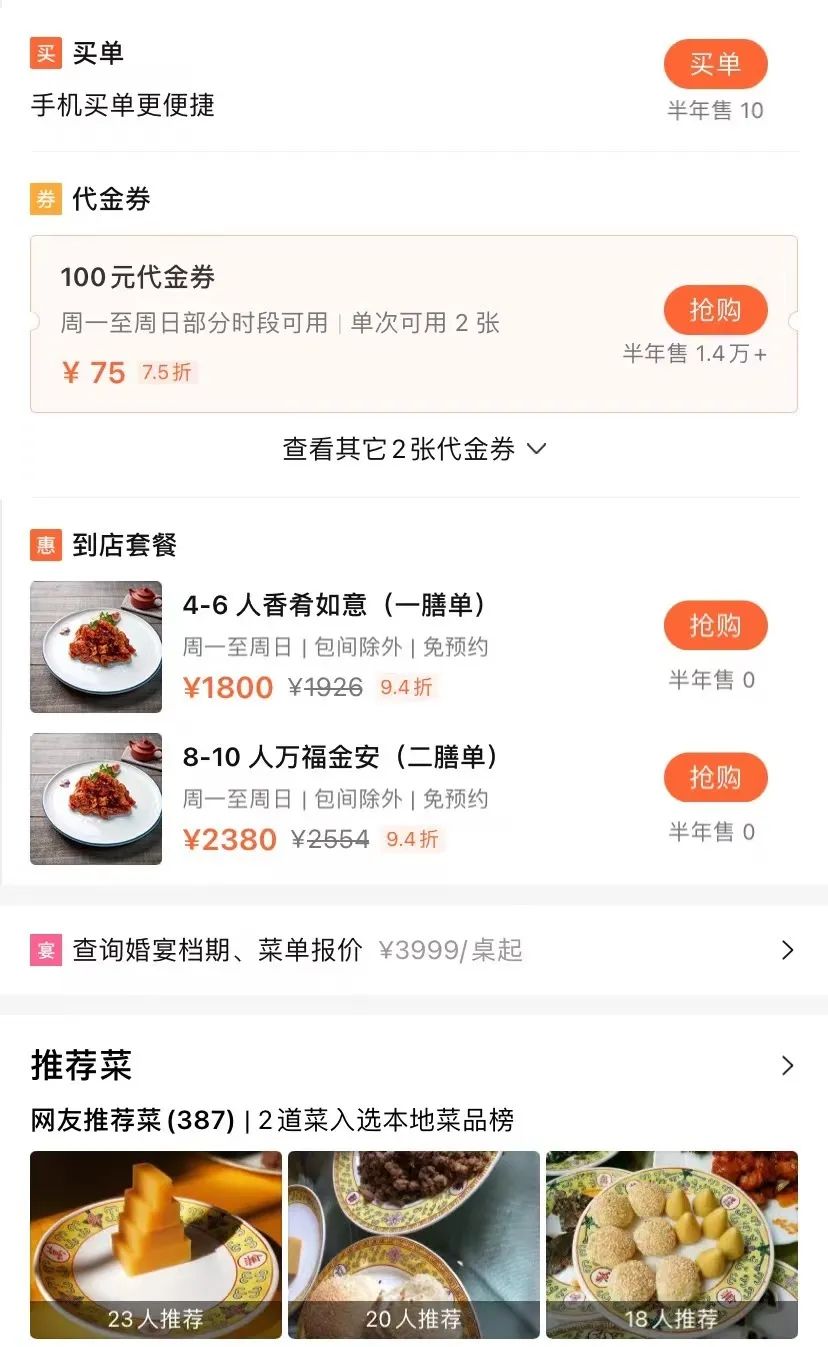This screenshot has width=828, height=1347.
Task: Click the 买单 header menu item
Action: (98, 53)
